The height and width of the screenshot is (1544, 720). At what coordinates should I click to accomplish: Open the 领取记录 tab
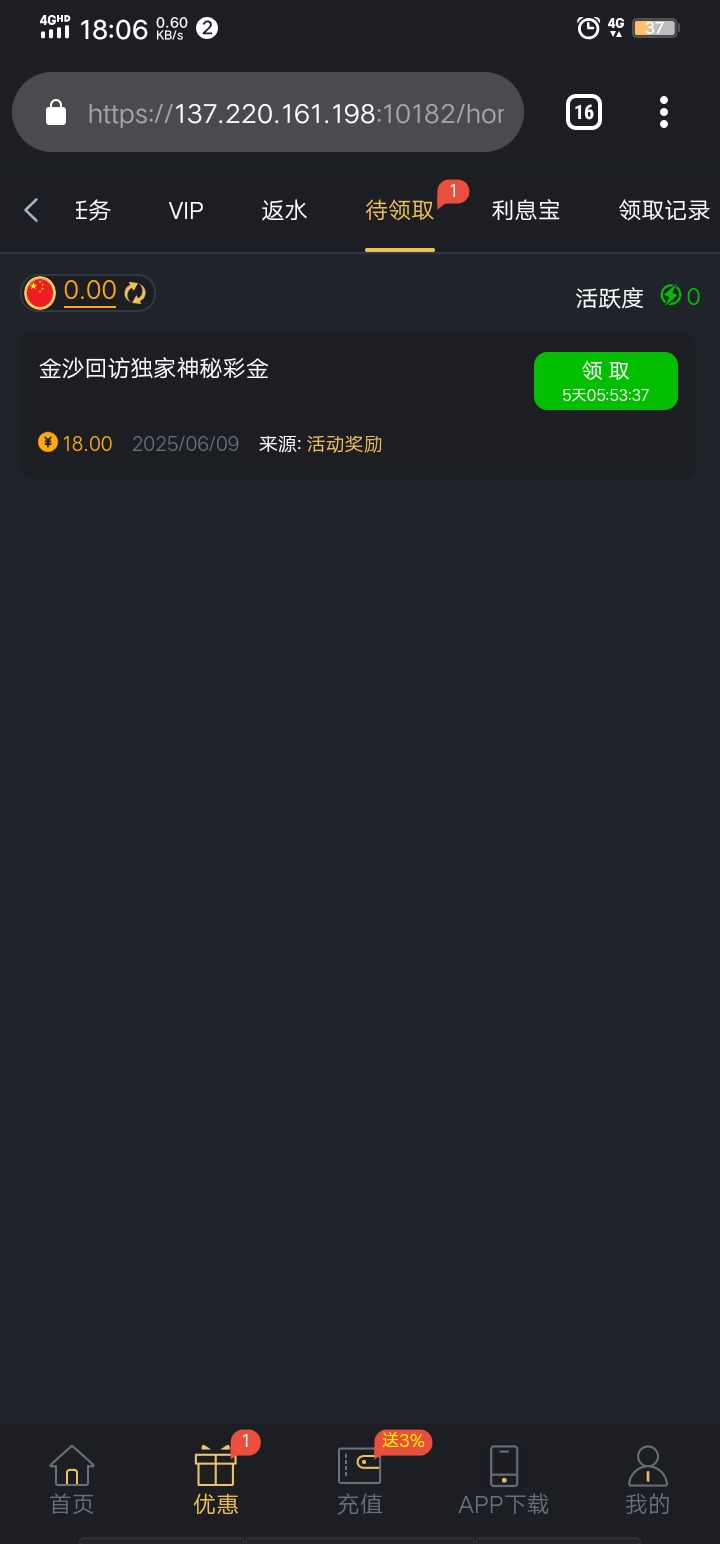click(x=664, y=210)
